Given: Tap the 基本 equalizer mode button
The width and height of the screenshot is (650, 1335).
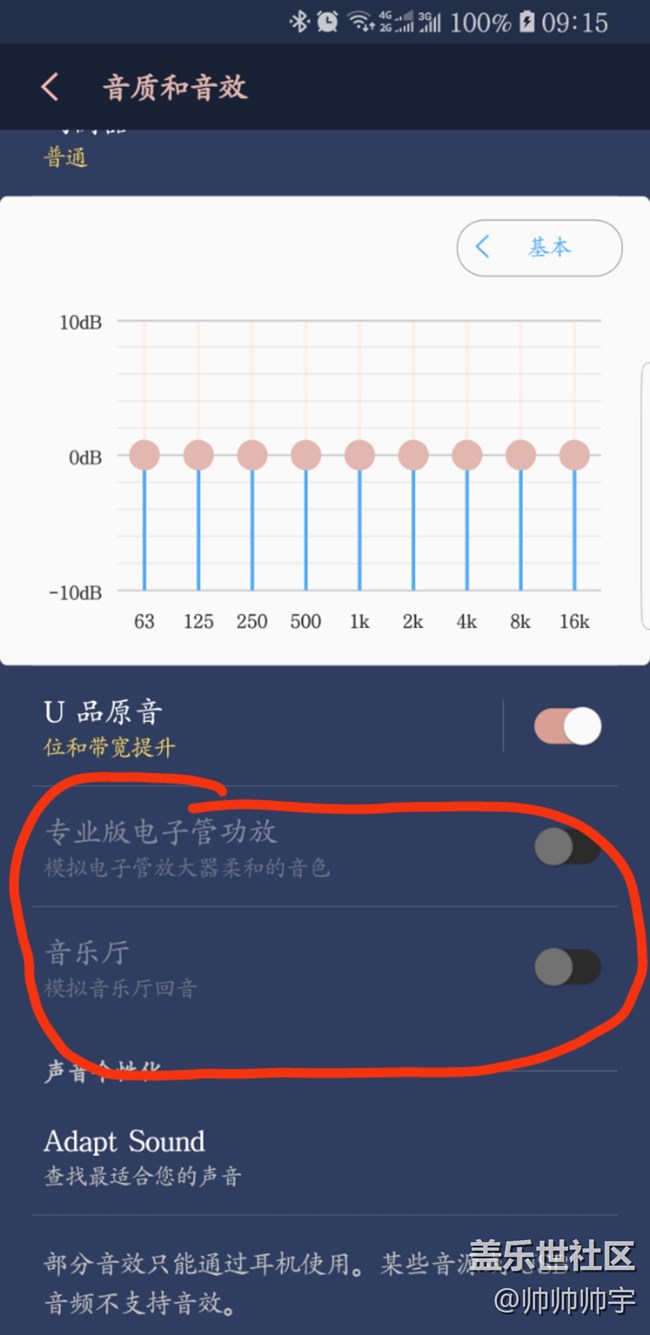Looking at the screenshot, I should (x=539, y=248).
